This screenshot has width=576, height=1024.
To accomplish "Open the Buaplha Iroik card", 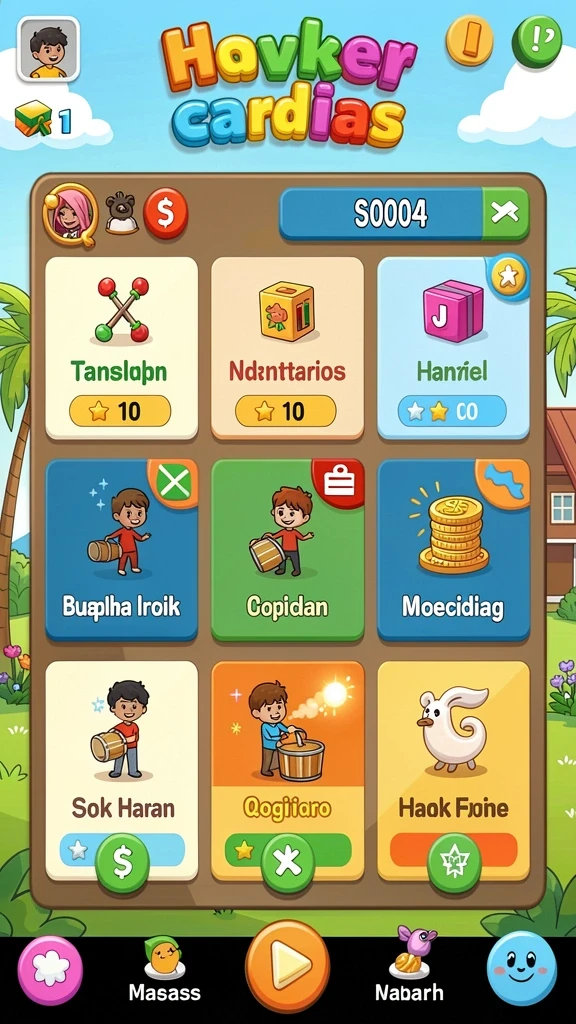I will point(121,550).
